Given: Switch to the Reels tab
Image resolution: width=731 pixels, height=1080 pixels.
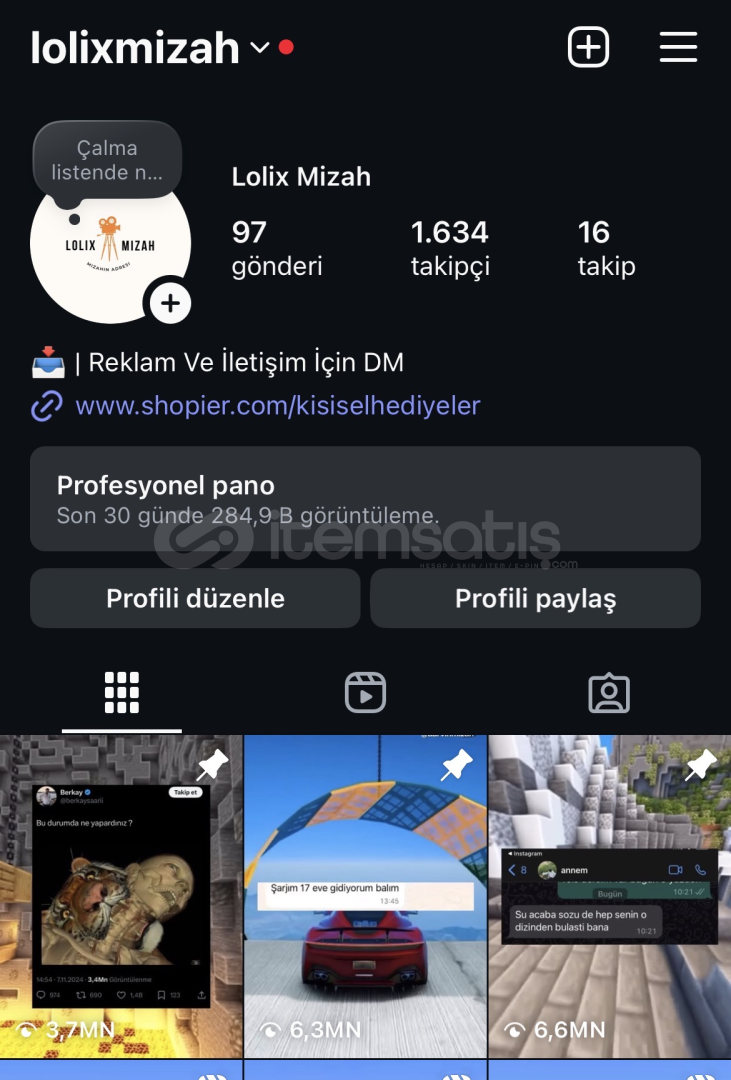Looking at the screenshot, I should (365, 692).
